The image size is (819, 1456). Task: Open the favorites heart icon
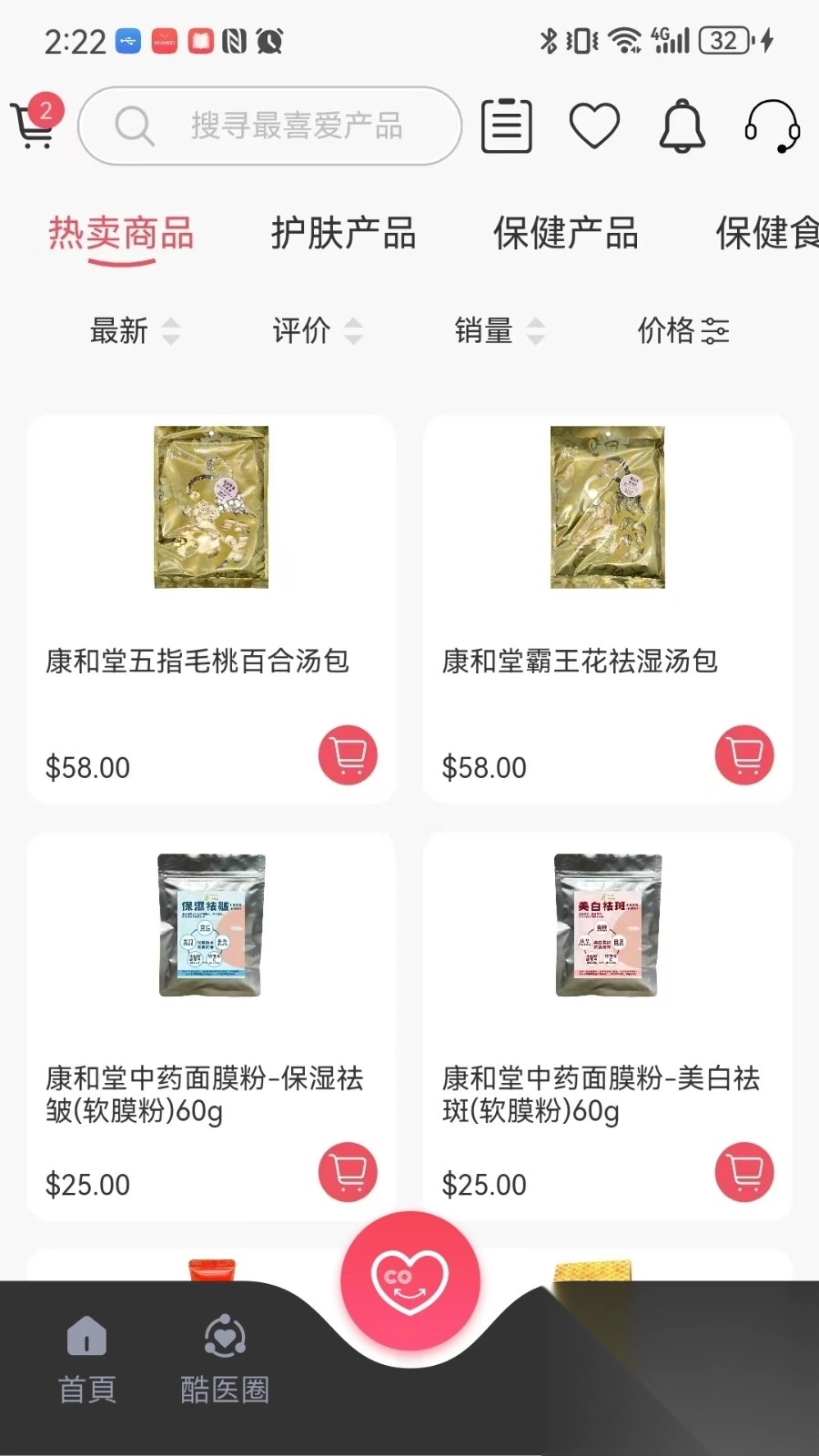(x=594, y=125)
